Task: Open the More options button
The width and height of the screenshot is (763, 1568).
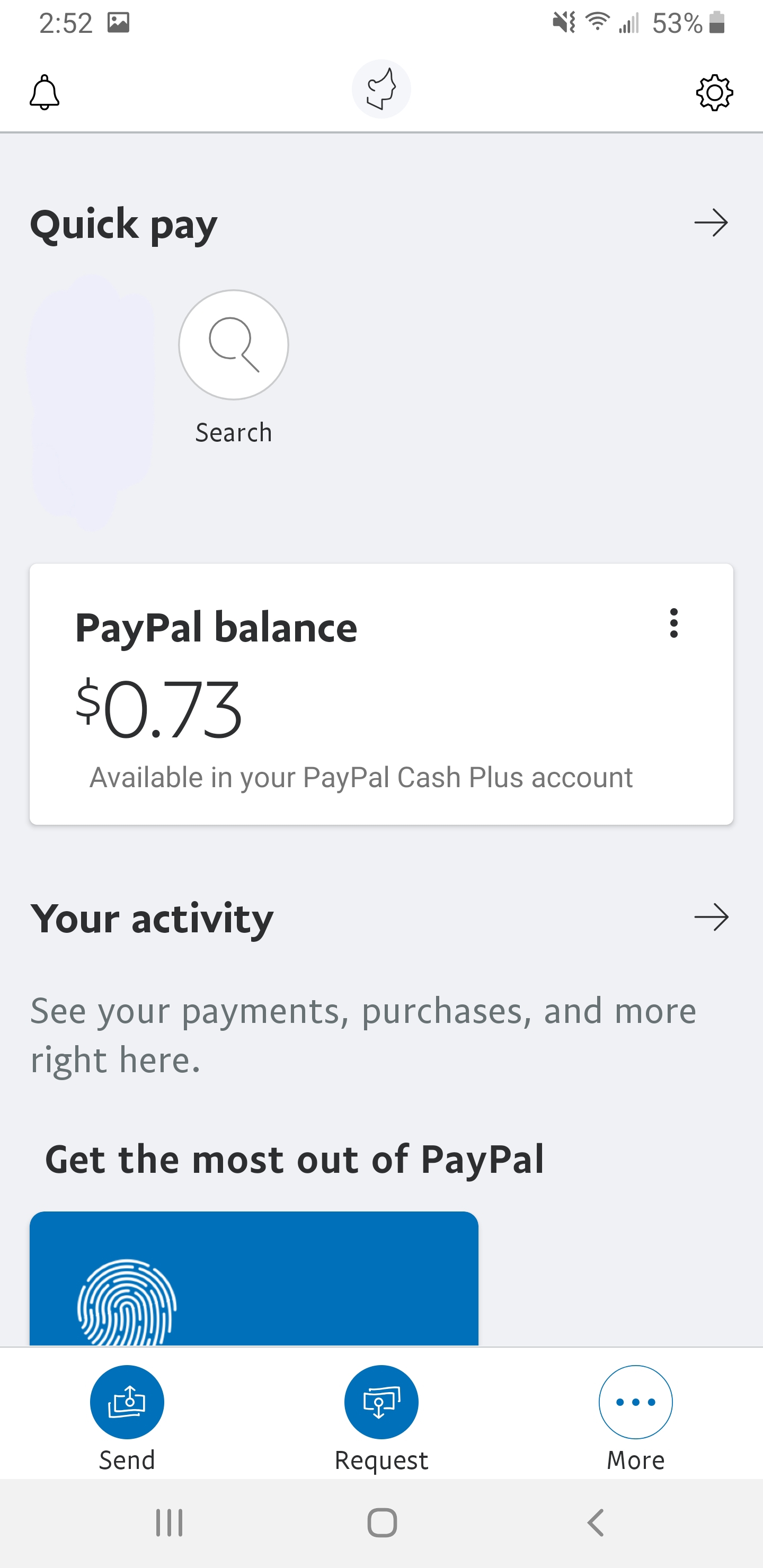Action: [x=635, y=1402]
